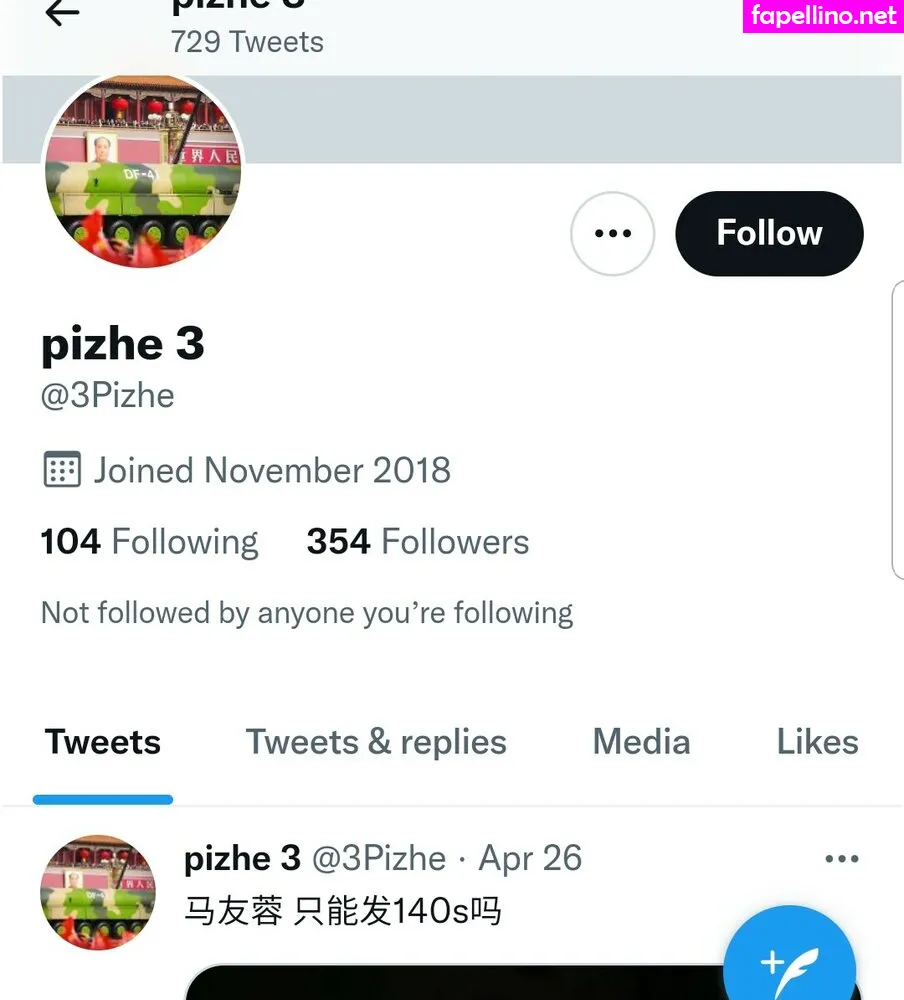Tap the avatar beside the Apr 26 tweet
The image size is (904, 1000).
pos(98,892)
